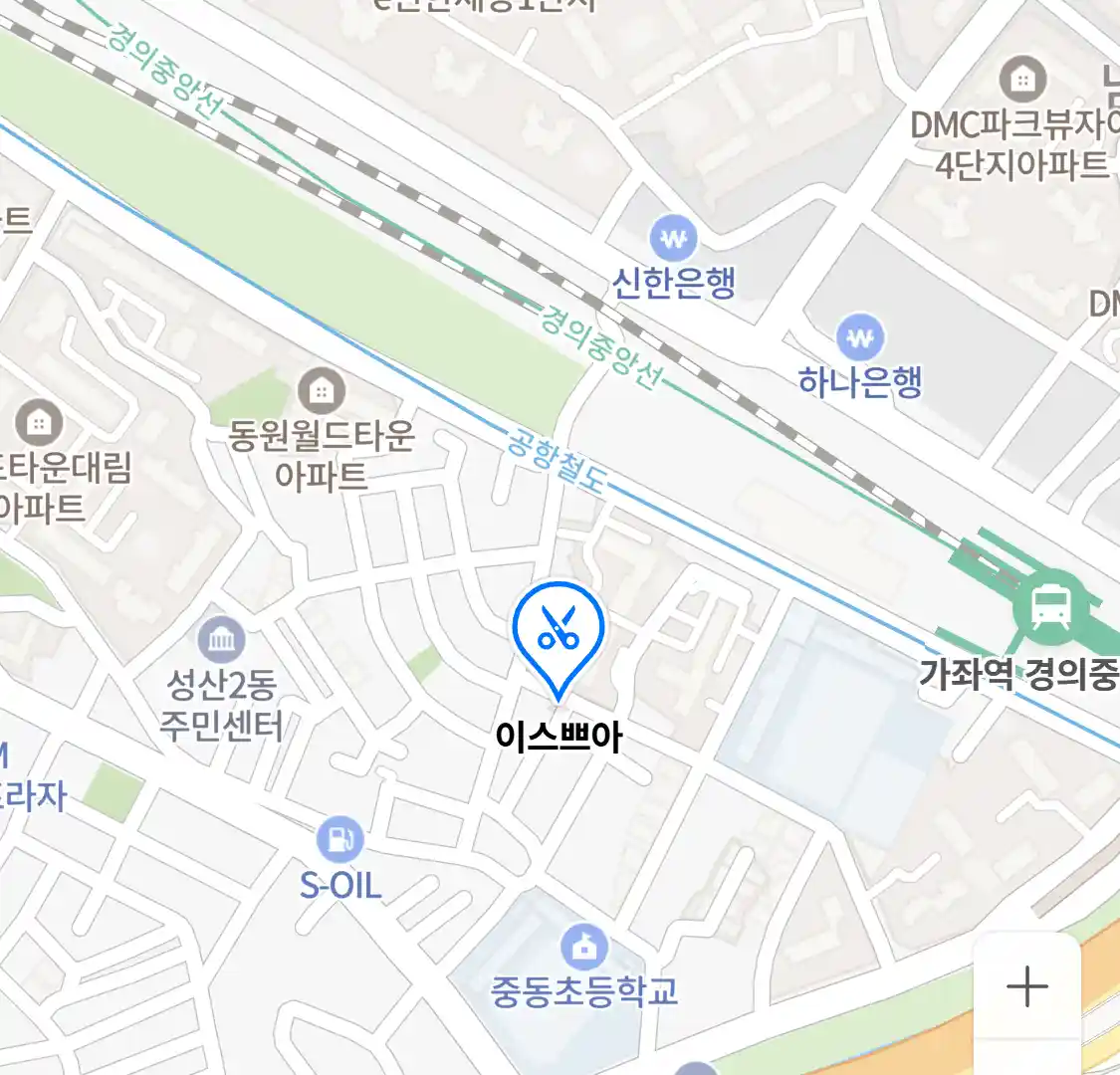Viewport: 1120px width, 1075px height.
Task: Tap the S-OIL gas station marker
Action: [x=340, y=839]
